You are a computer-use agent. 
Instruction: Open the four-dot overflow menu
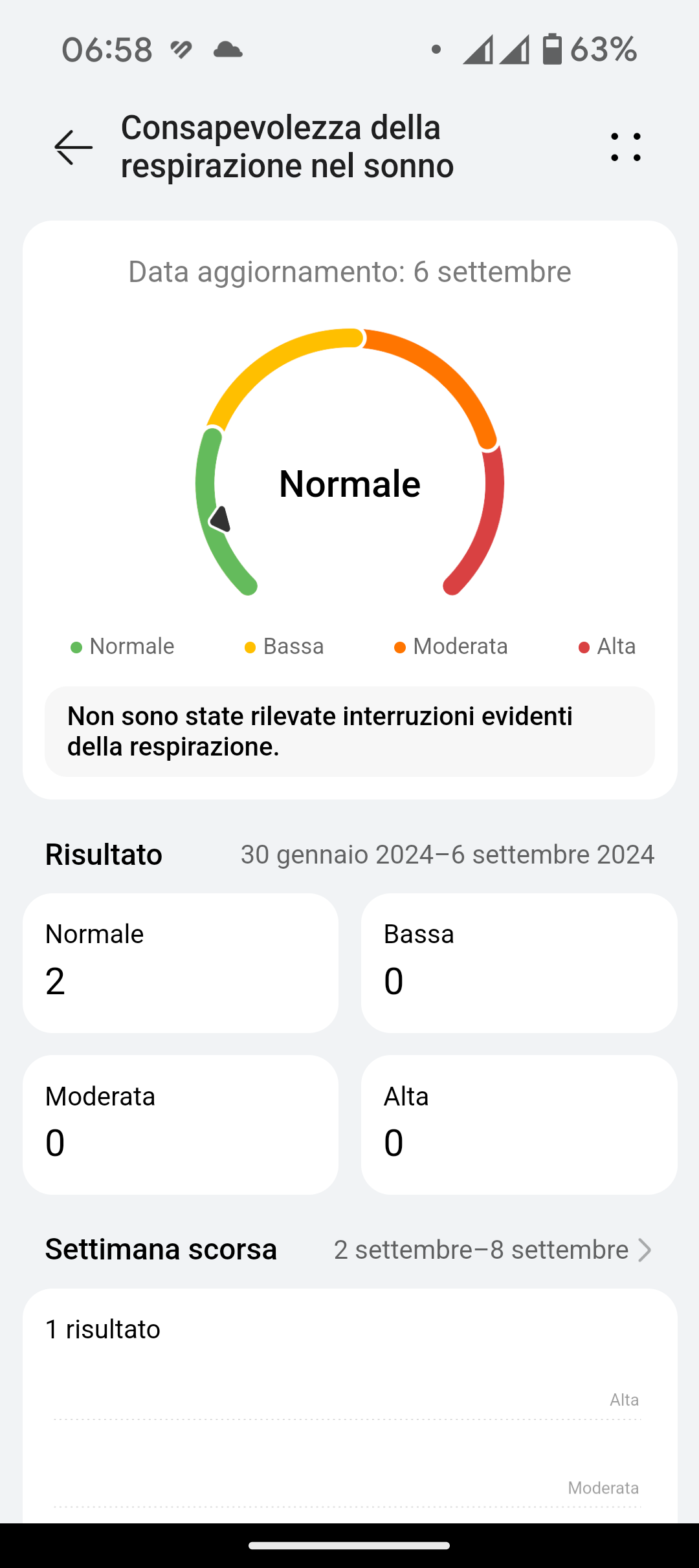click(625, 147)
